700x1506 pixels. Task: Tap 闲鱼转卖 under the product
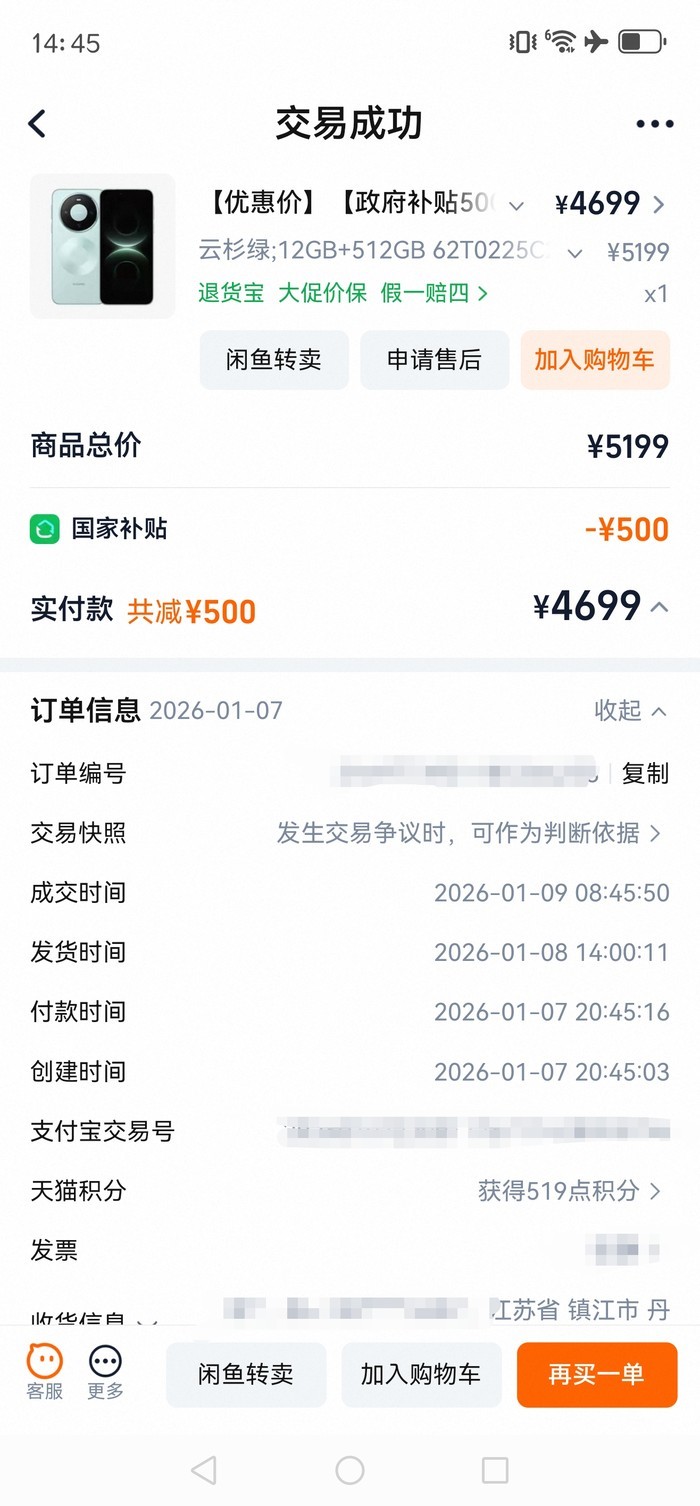274,360
